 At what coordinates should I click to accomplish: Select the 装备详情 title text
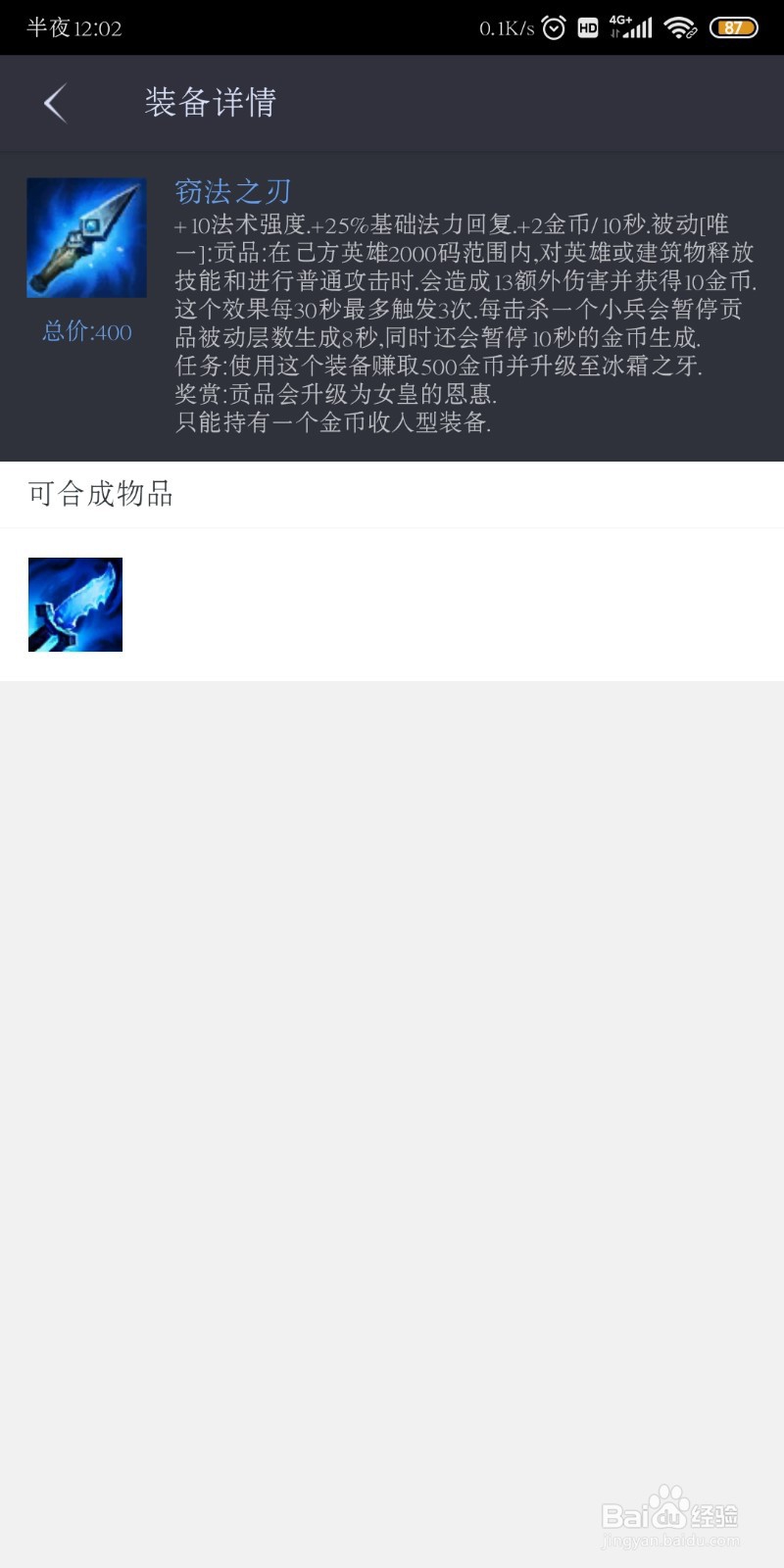[213, 101]
